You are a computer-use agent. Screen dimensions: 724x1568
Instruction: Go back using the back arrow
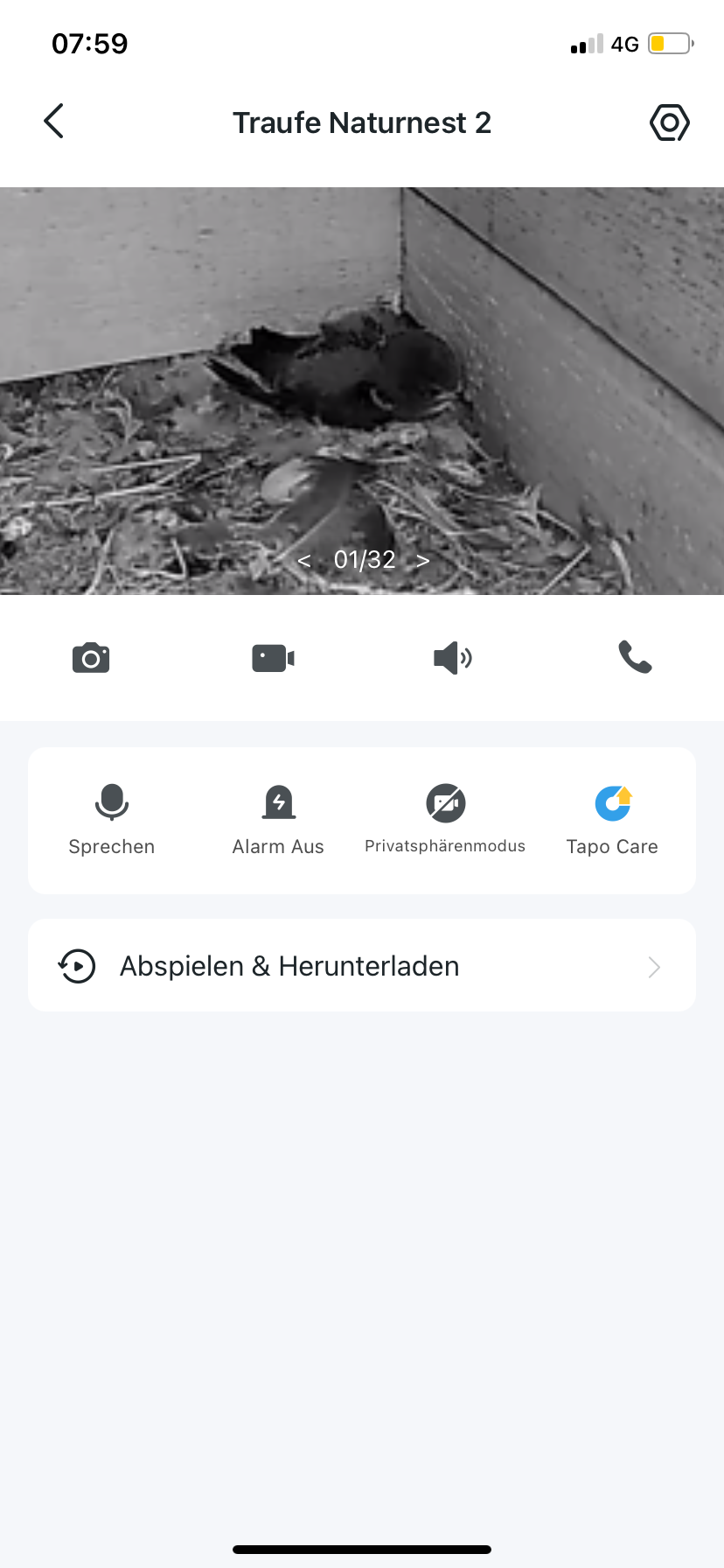[x=54, y=122]
